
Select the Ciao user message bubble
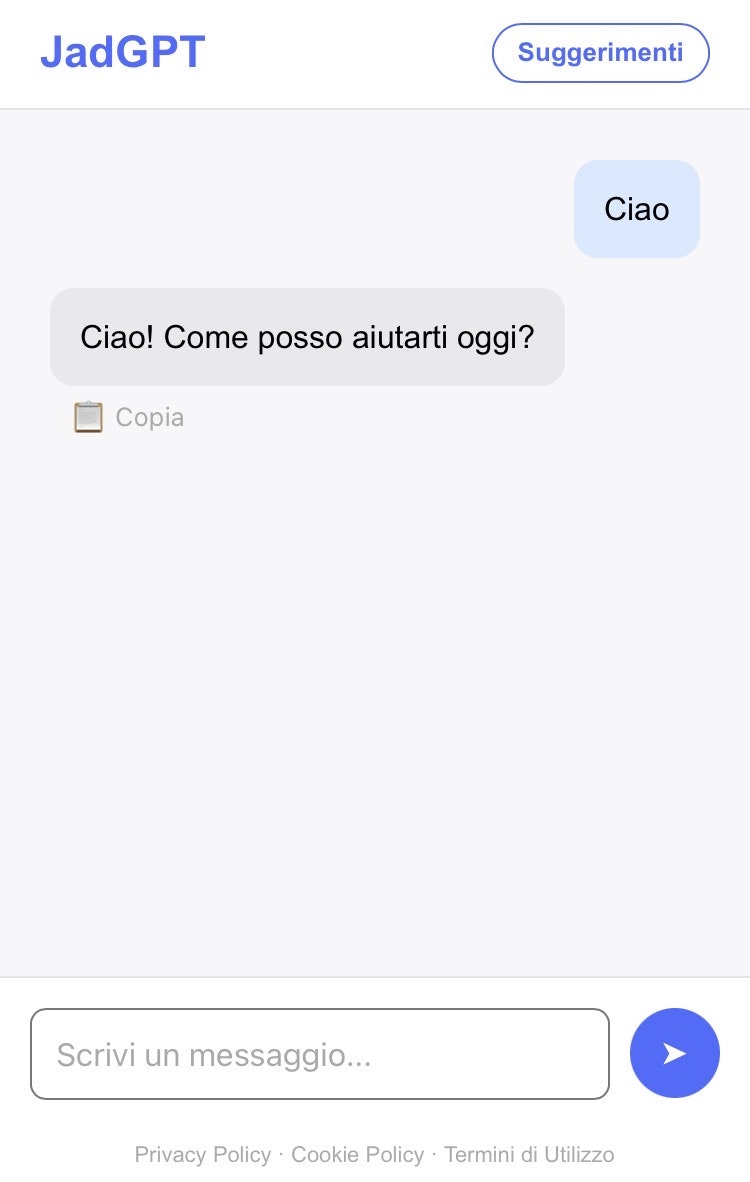(x=636, y=209)
